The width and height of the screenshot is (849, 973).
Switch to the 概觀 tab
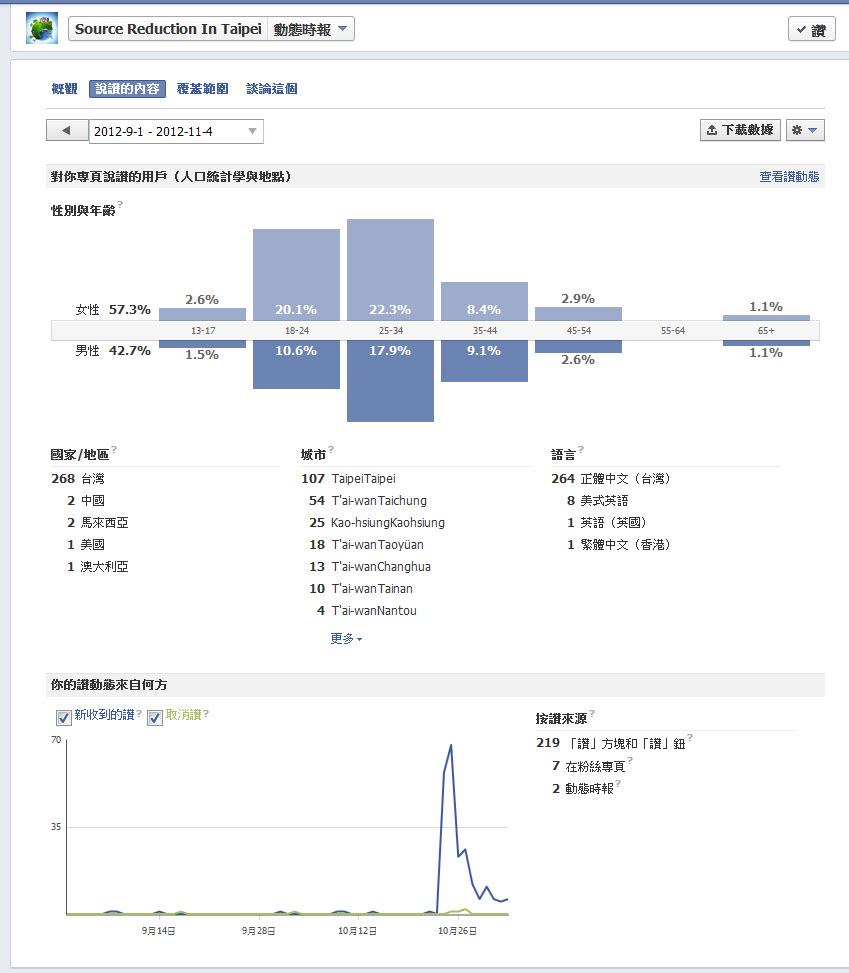64,89
